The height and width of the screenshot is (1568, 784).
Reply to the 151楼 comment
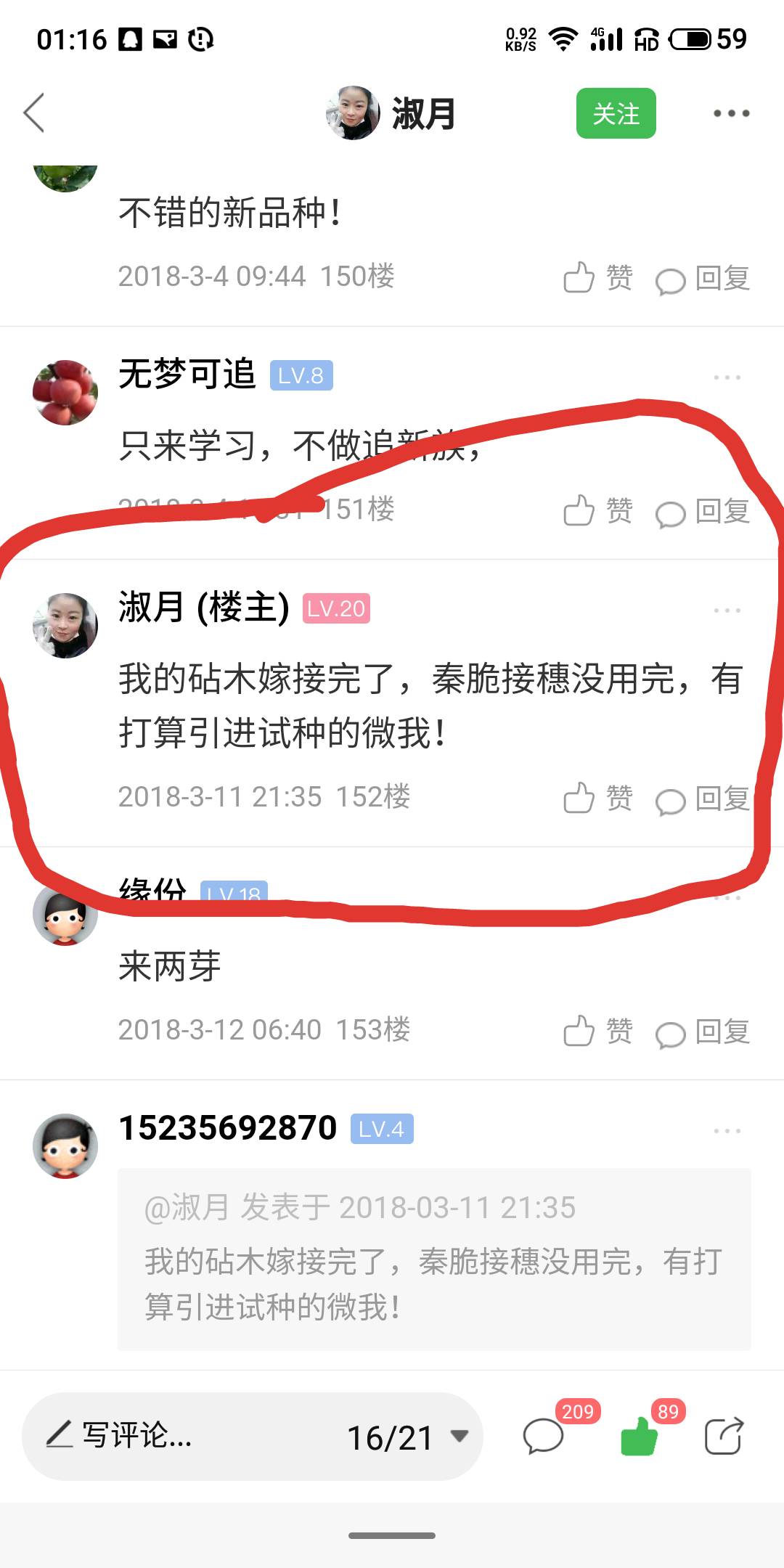pos(702,511)
